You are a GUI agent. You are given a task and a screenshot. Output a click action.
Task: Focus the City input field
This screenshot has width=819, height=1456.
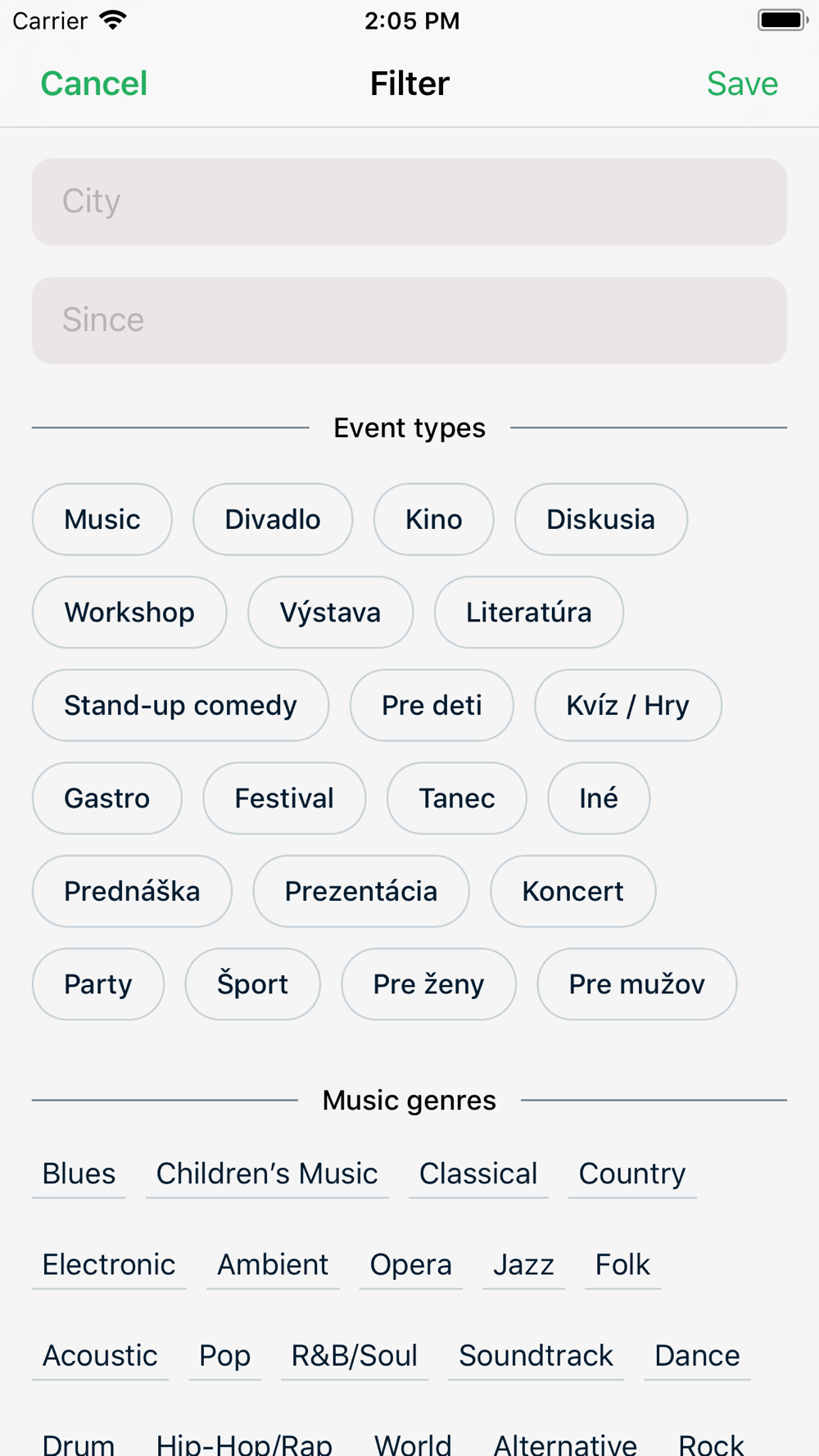tap(409, 201)
